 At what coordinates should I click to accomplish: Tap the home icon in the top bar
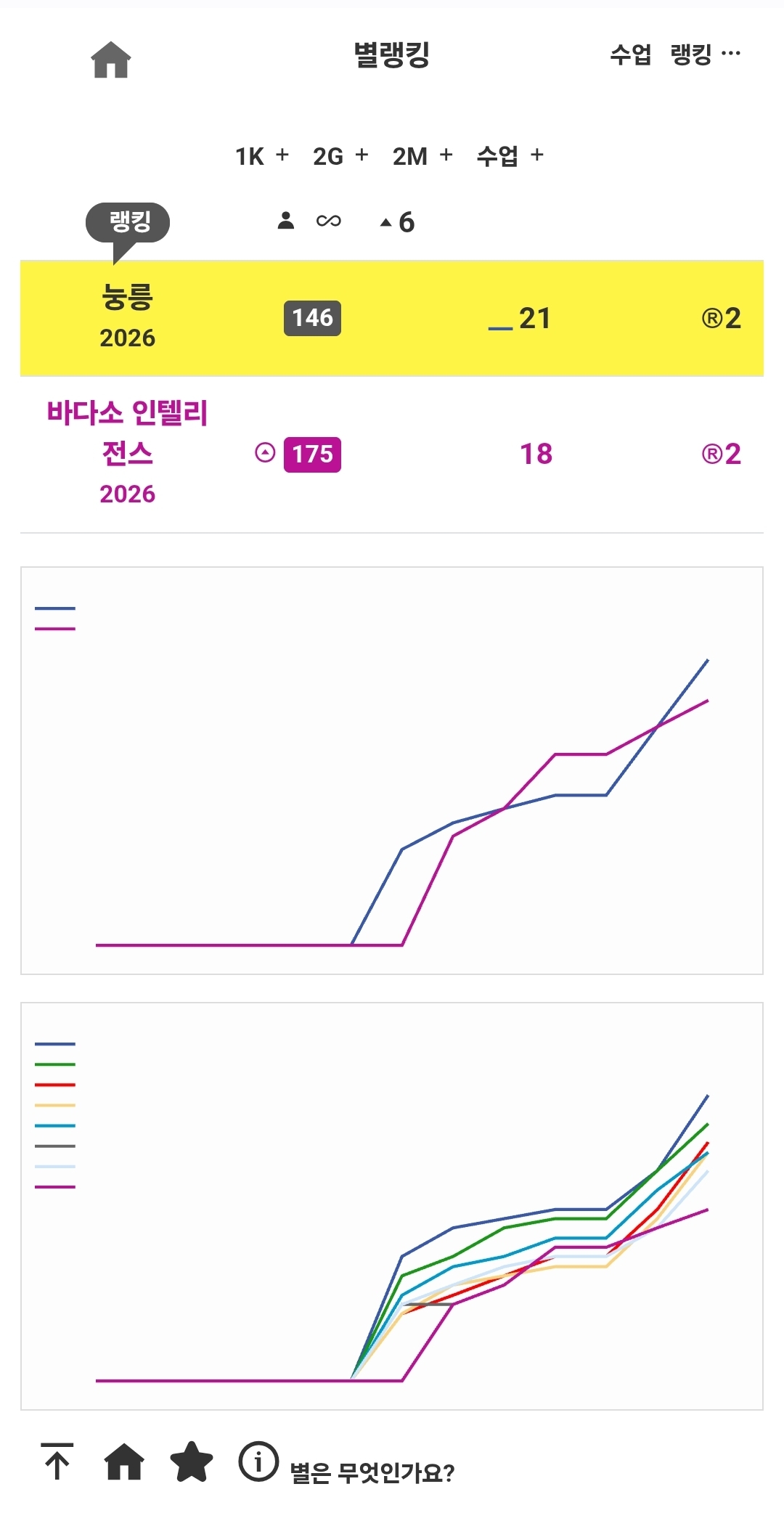[x=111, y=60]
